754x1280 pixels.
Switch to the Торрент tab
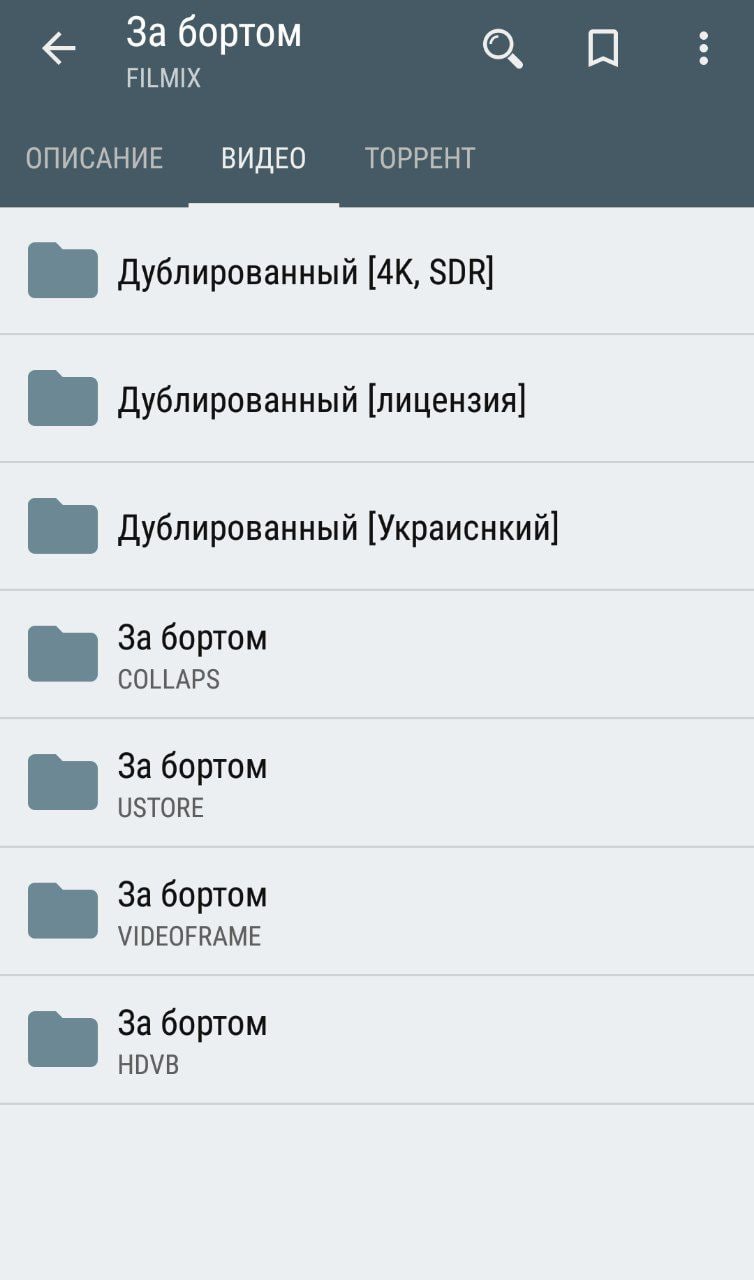click(x=419, y=158)
